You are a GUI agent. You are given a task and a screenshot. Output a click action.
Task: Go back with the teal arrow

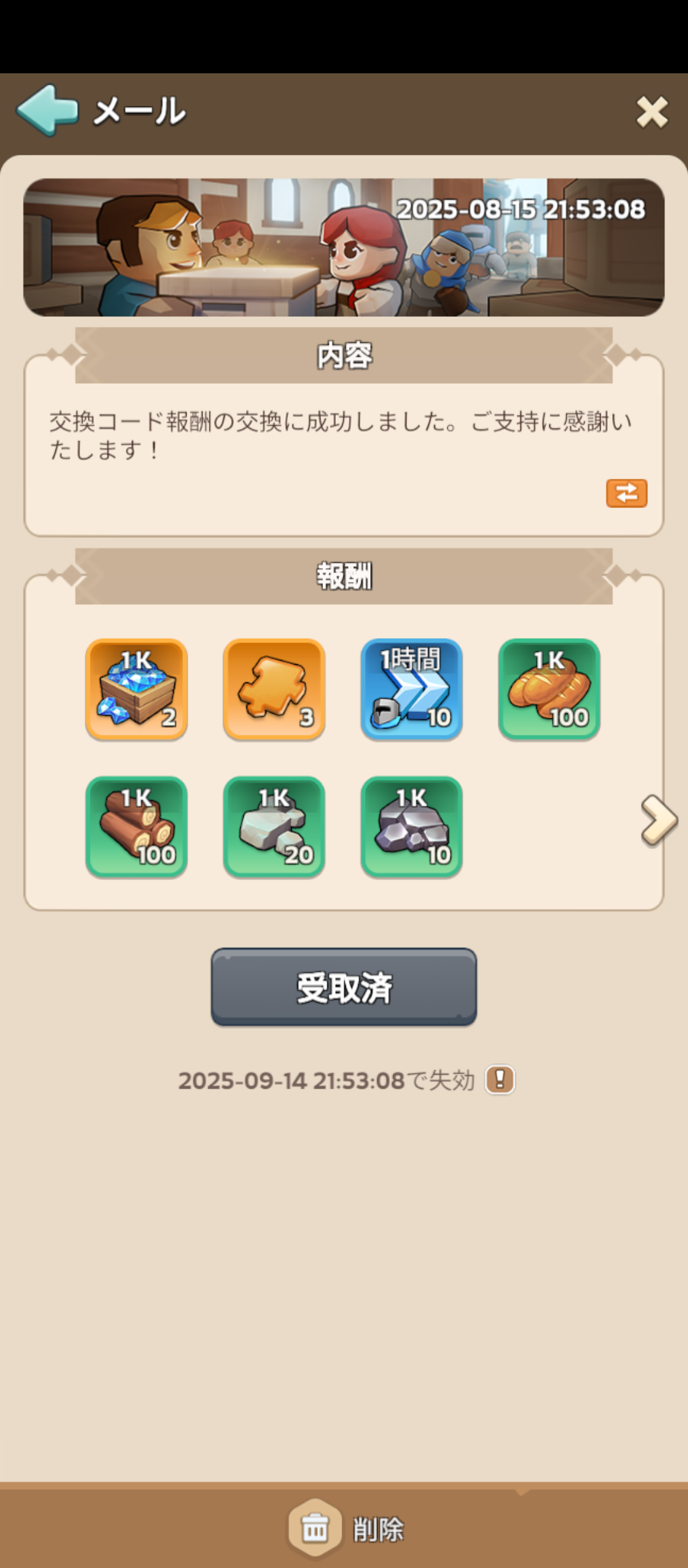(x=48, y=111)
